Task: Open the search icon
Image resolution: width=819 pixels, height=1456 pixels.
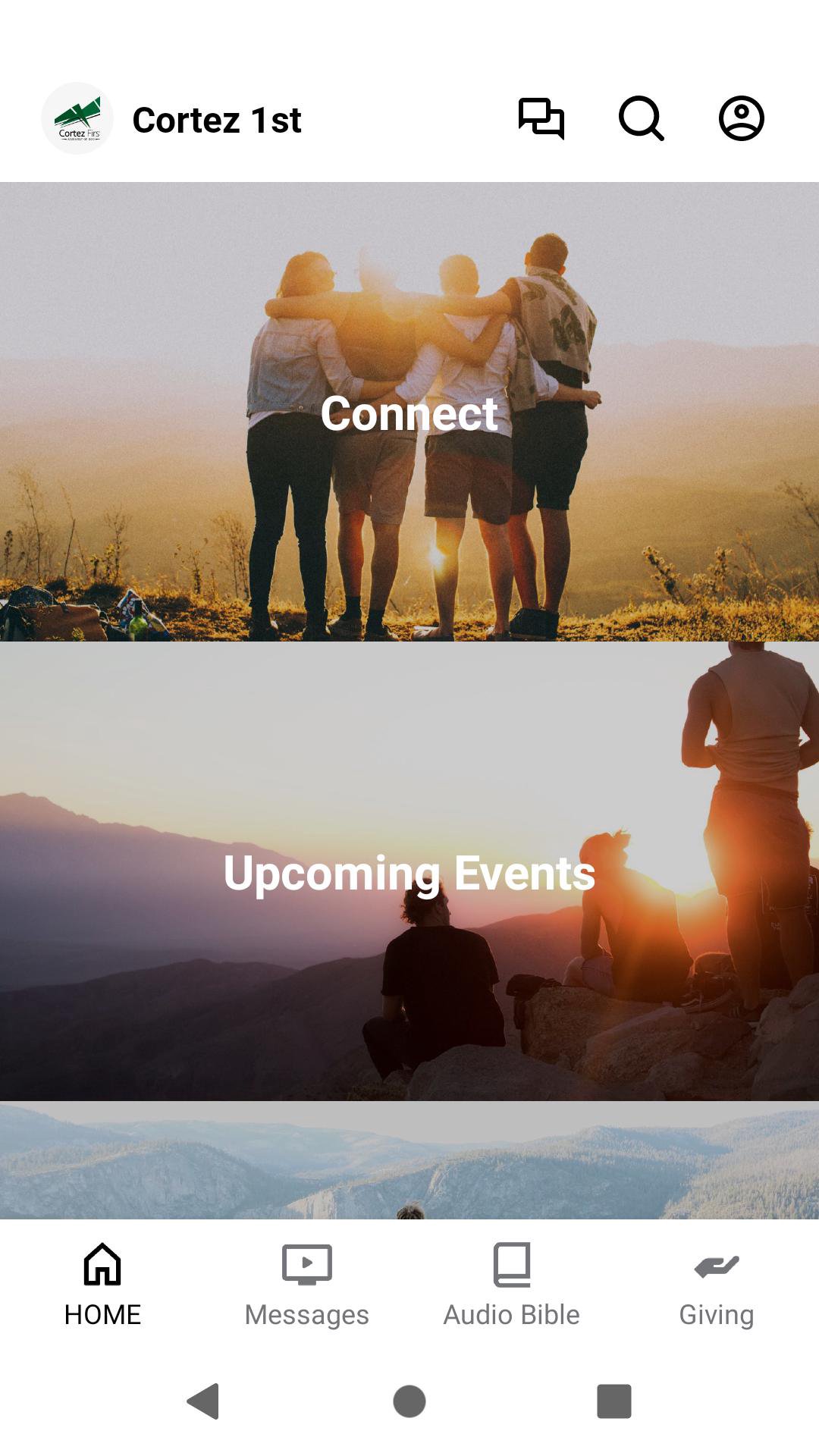Action: tap(641, 119)
